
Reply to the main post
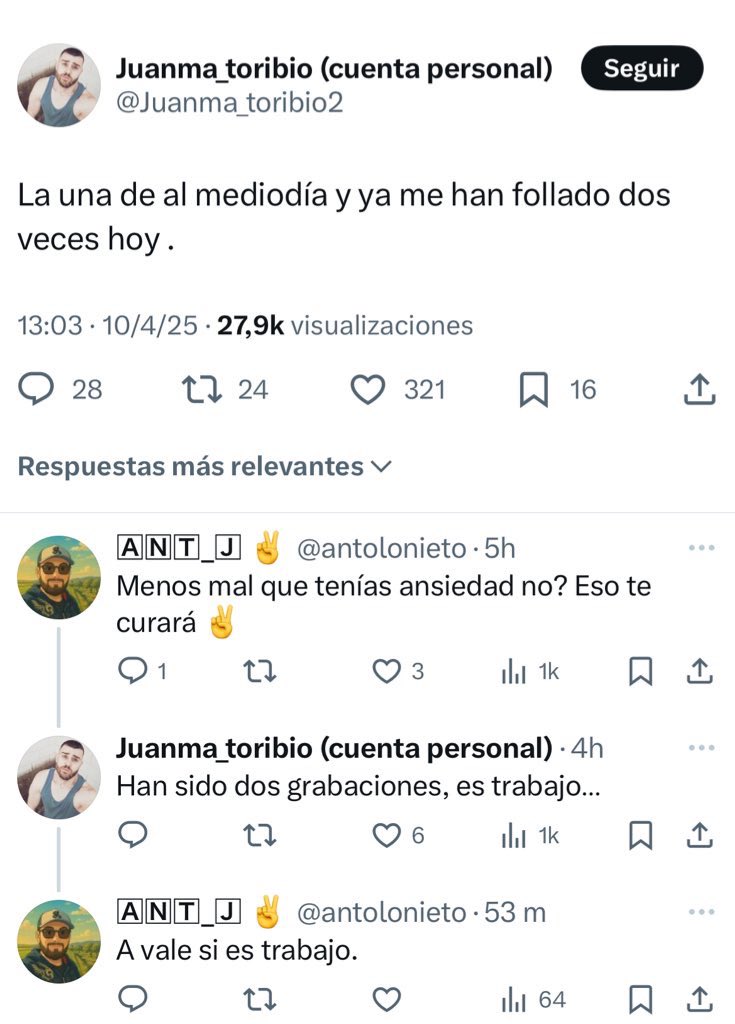coord(36,389)
